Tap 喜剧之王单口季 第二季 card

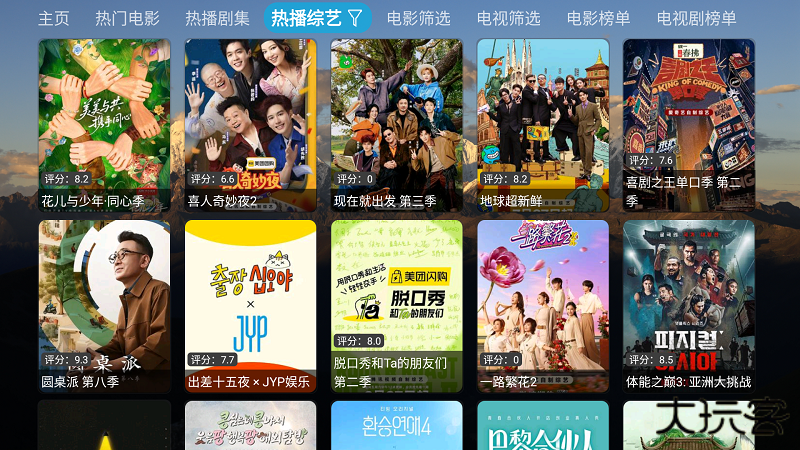pyautogui.click(x=688, y=124)
